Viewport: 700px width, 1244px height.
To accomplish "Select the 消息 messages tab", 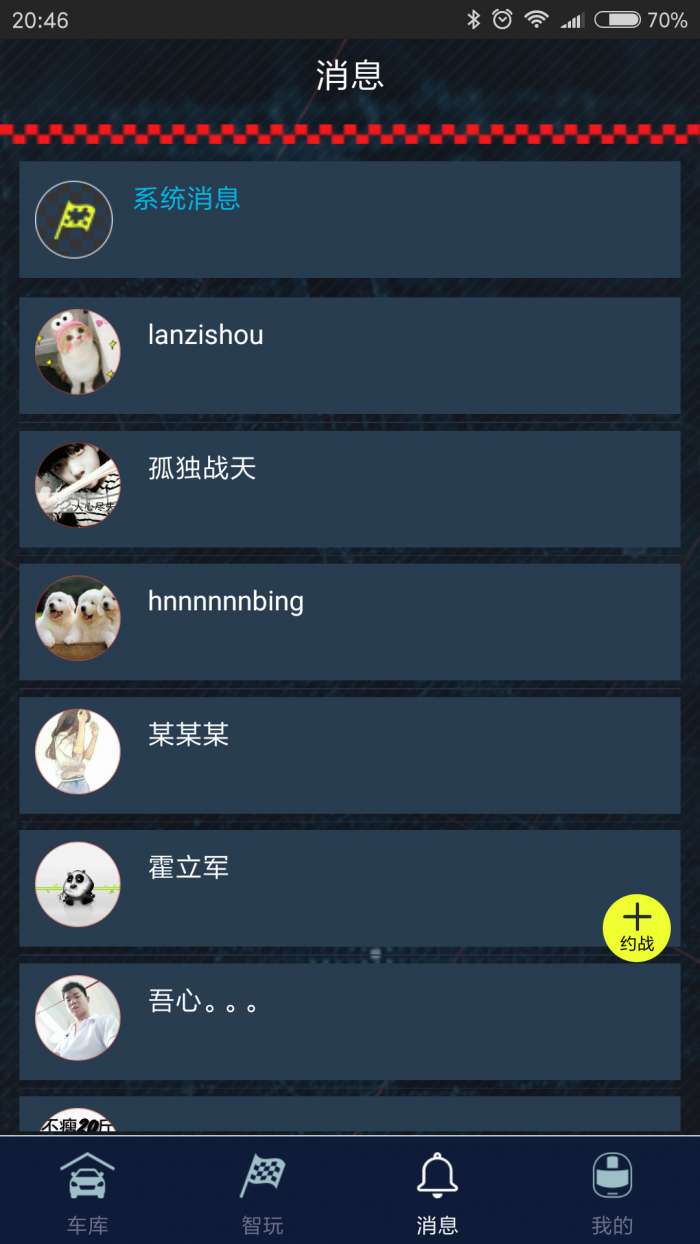I will pyautogui.click(x=437, y=1192).
